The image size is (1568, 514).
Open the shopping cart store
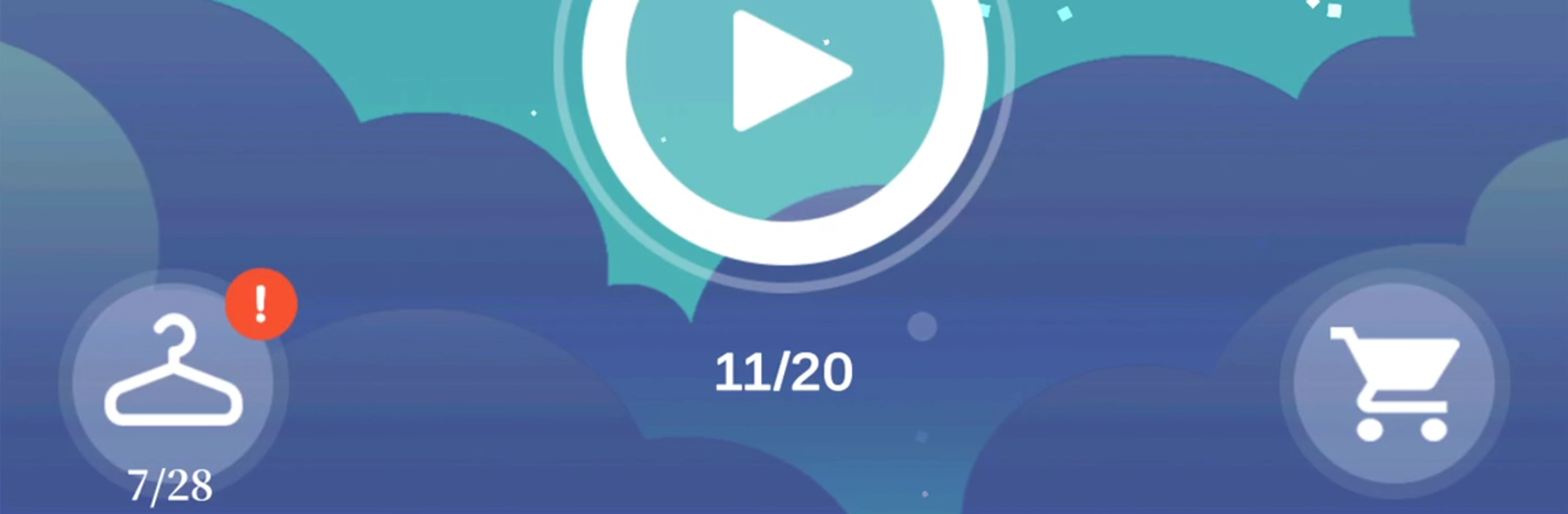click(x=1394, y=383)
